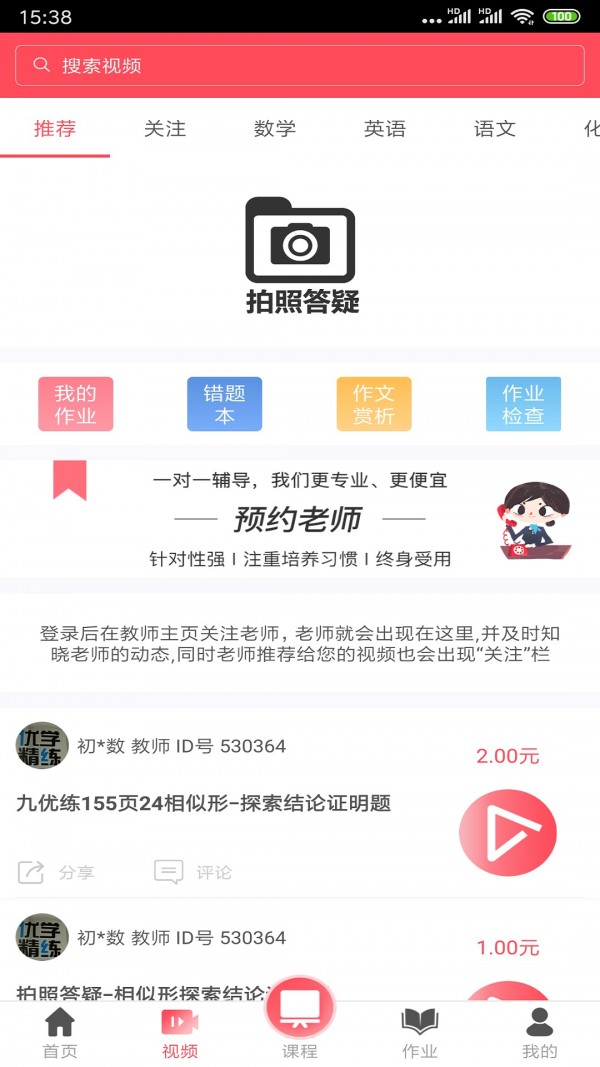The image size is (600, 1067).
Task: Tap the 拍照答疑 camera button
Action: pyautogui.click(x=300, y=255)
